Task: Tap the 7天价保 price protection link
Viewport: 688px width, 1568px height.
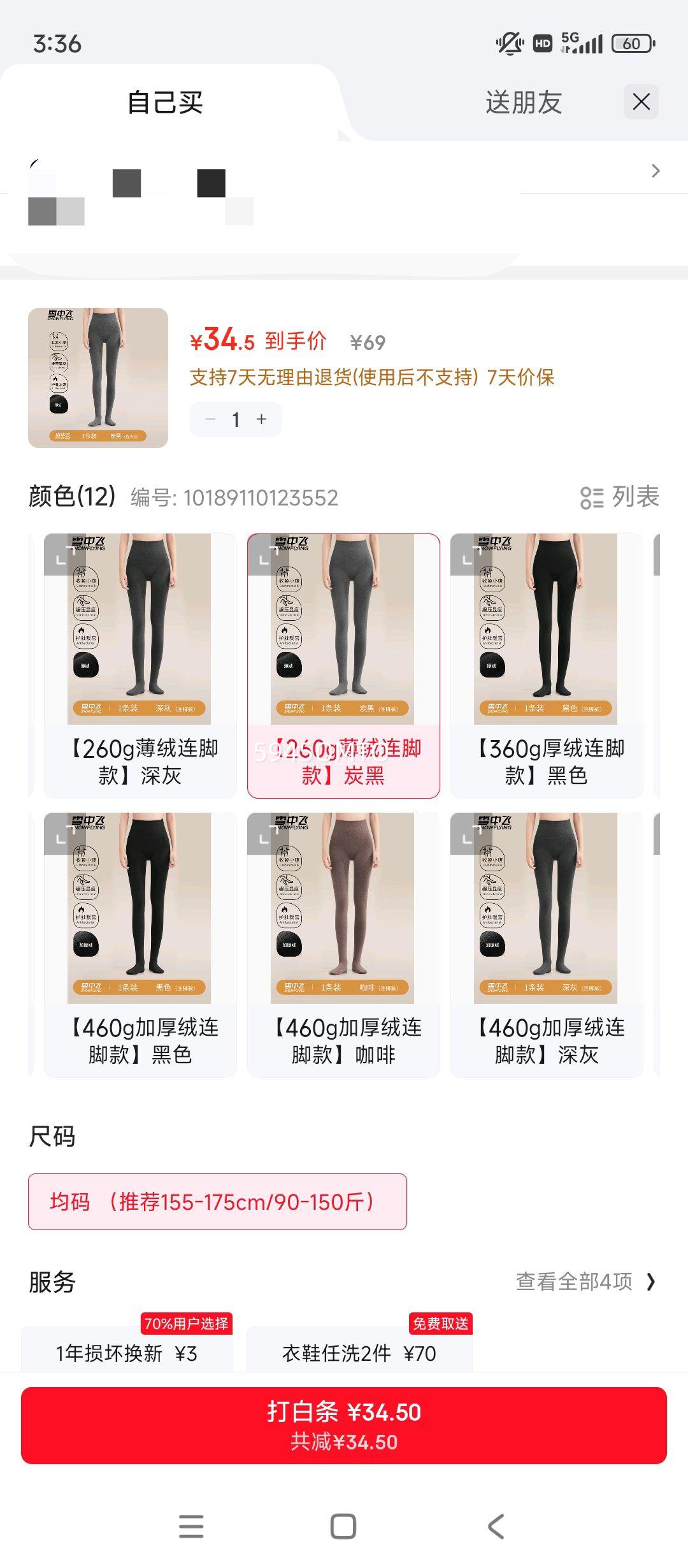Action: (521, 379)
